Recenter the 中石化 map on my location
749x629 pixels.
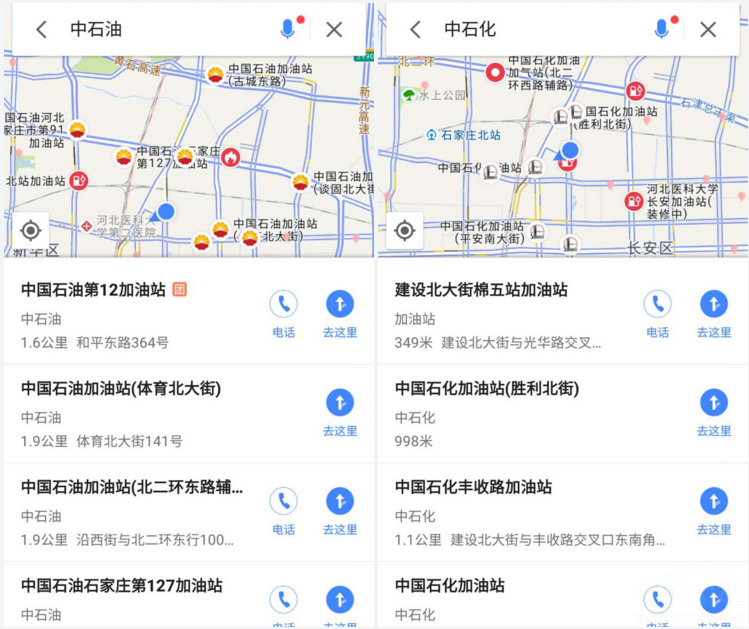pos(404,231)
